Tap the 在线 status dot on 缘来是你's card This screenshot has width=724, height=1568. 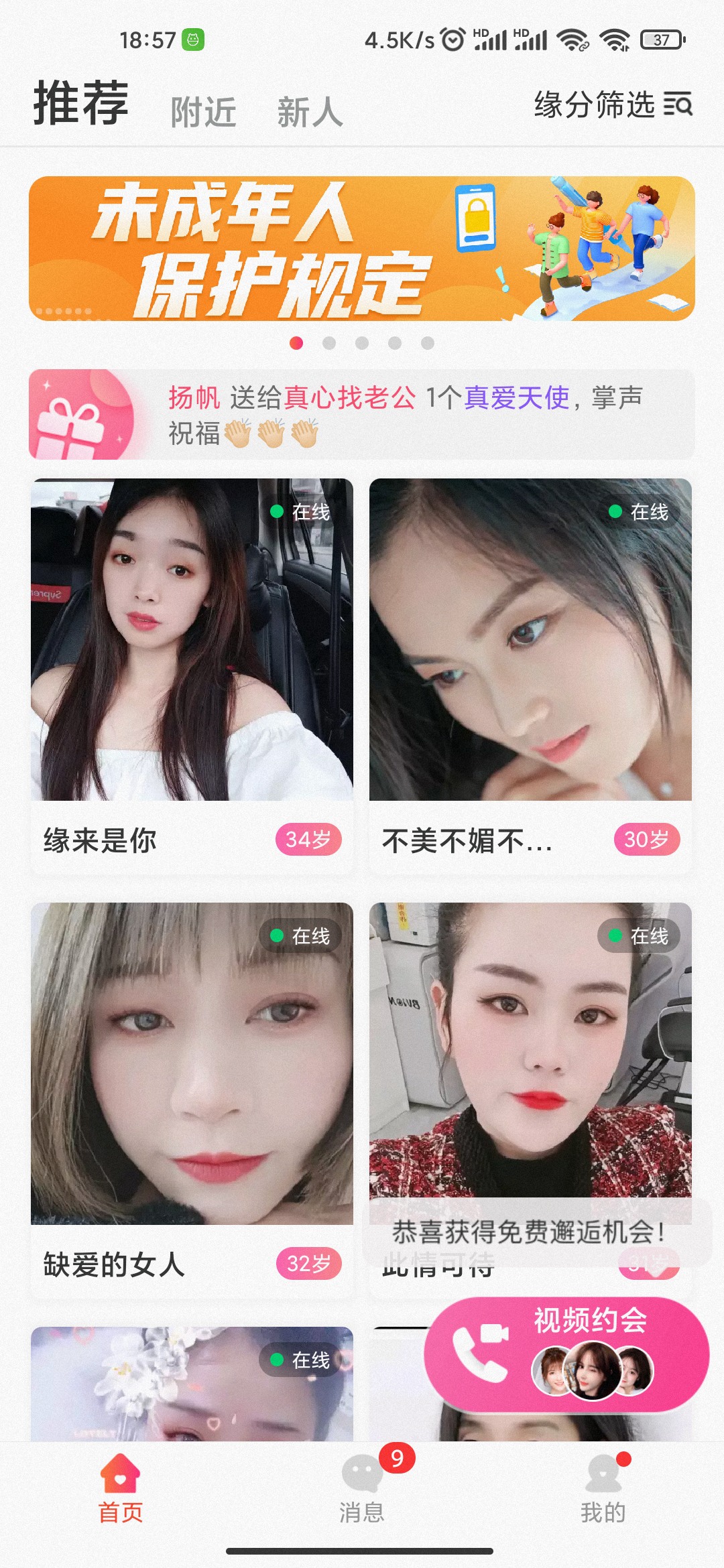click(x=278, y=511)
